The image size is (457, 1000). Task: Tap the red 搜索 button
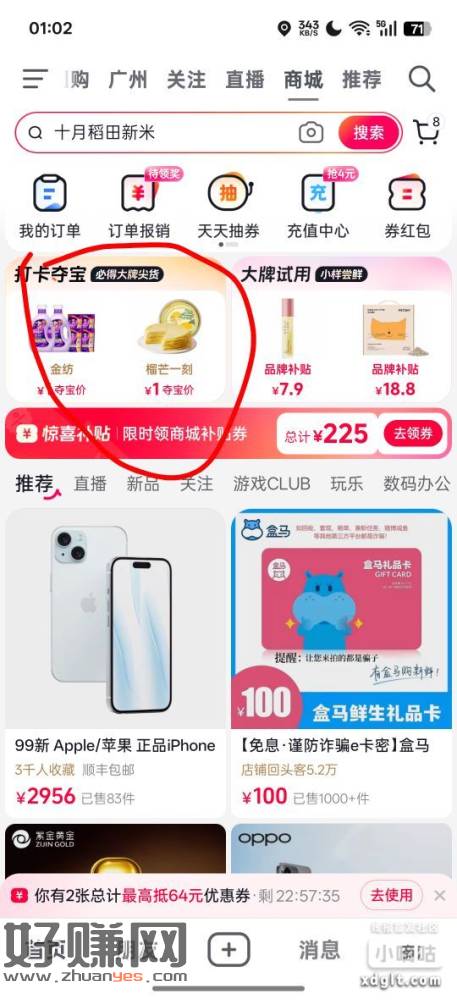369,133
